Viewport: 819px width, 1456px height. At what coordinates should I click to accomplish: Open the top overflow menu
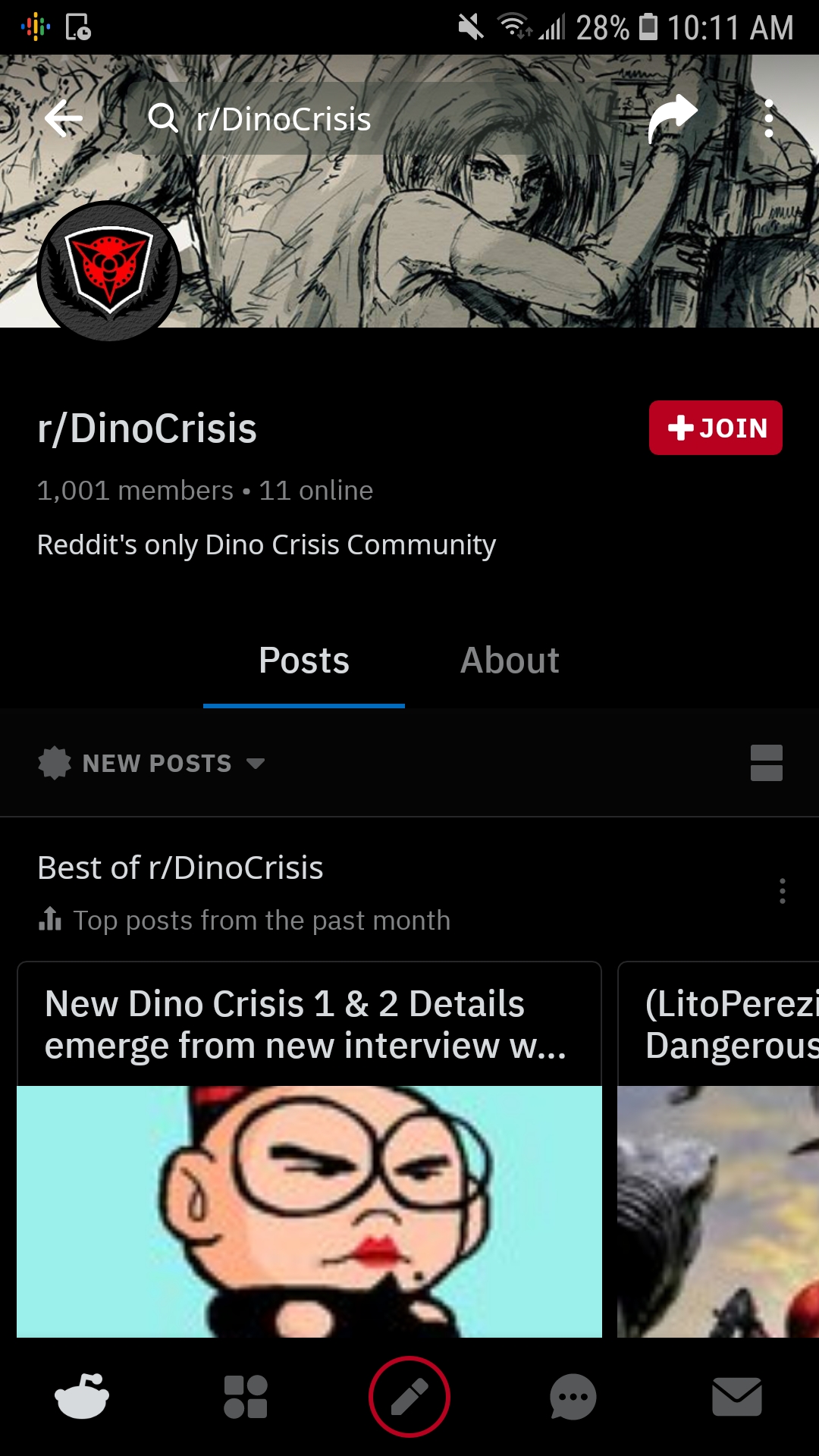(769, 119)
